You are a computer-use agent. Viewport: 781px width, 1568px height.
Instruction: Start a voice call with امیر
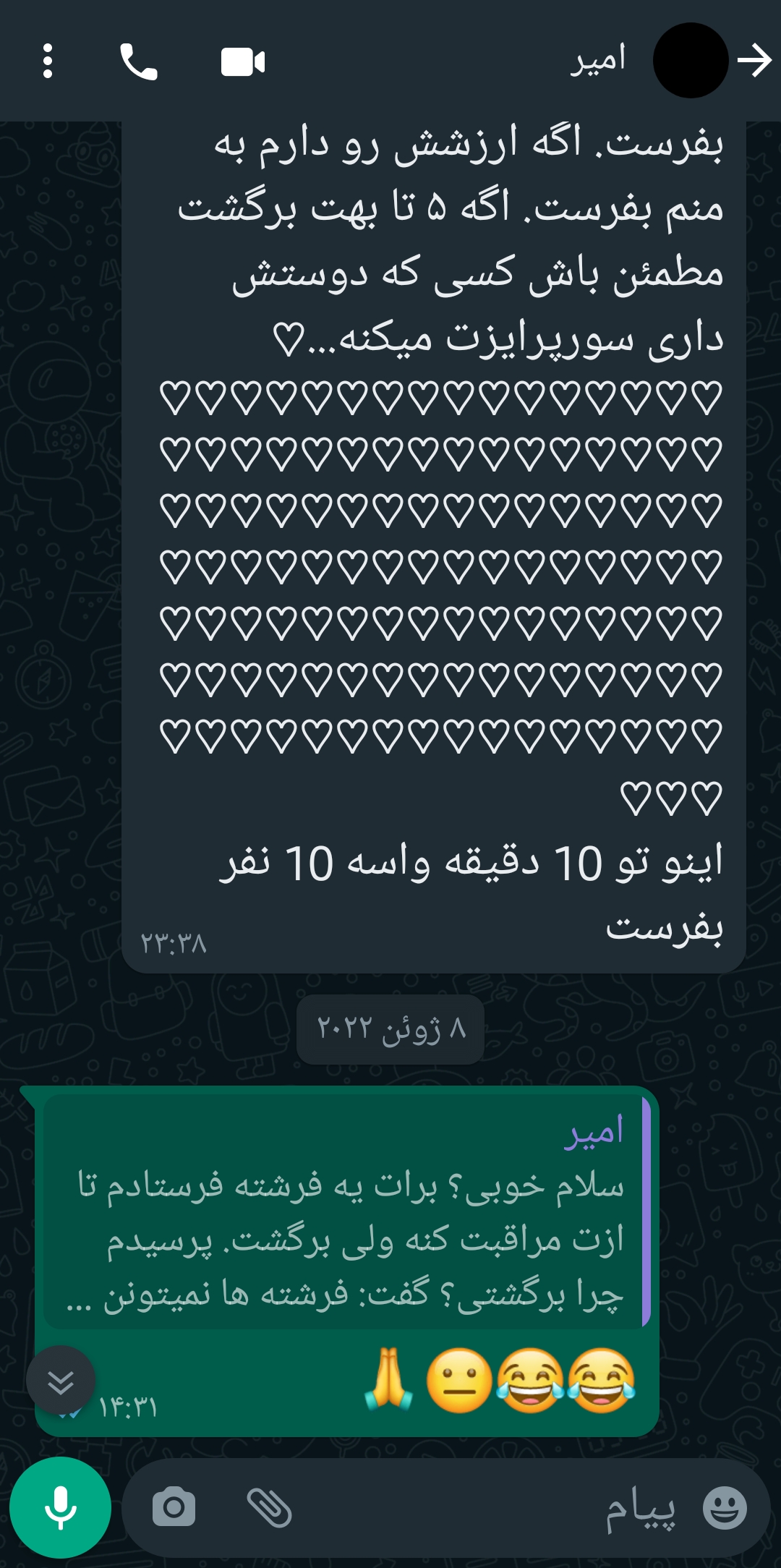click(x=138, y=61)
